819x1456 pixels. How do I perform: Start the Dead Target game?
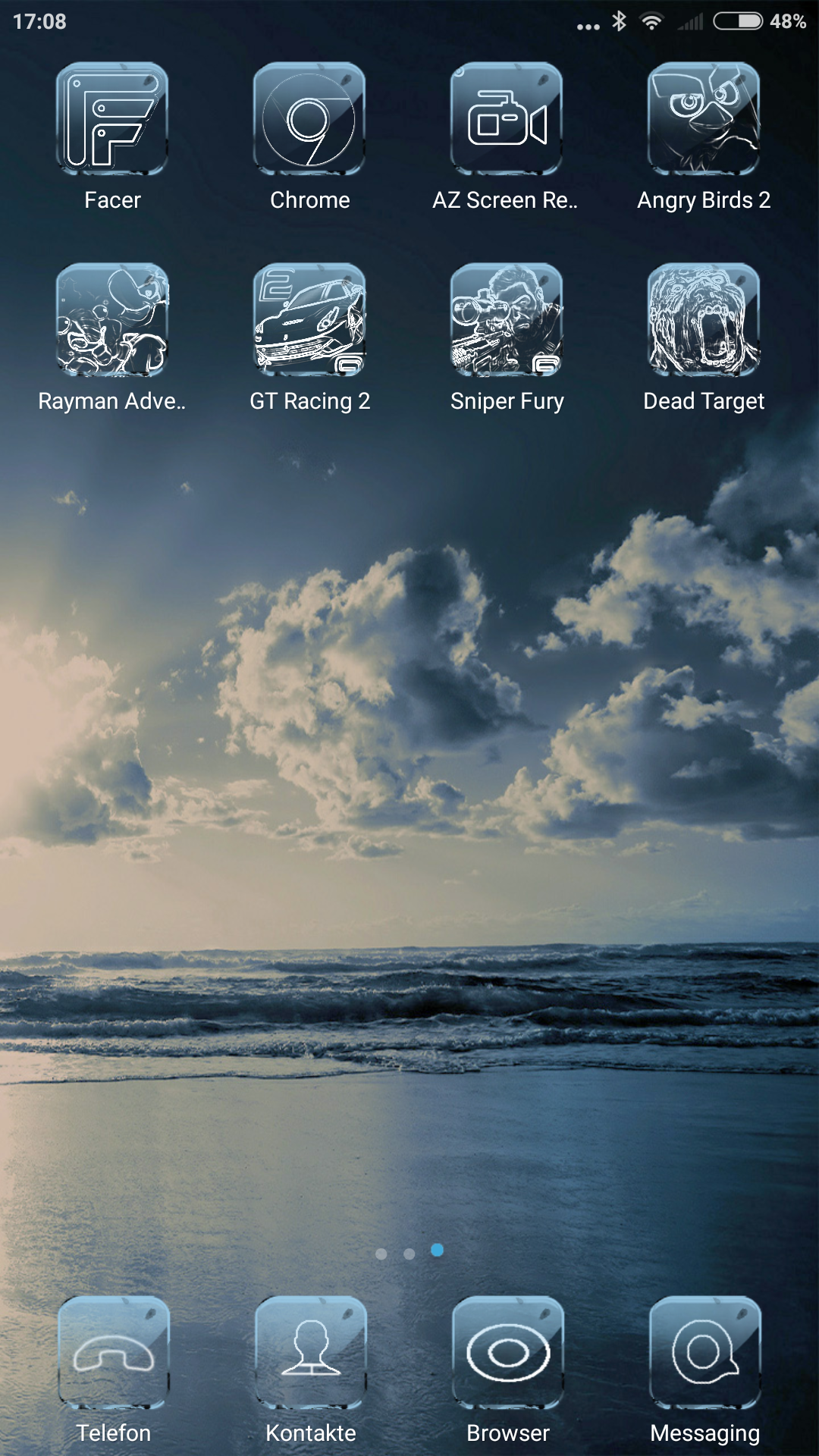[704, 320]
